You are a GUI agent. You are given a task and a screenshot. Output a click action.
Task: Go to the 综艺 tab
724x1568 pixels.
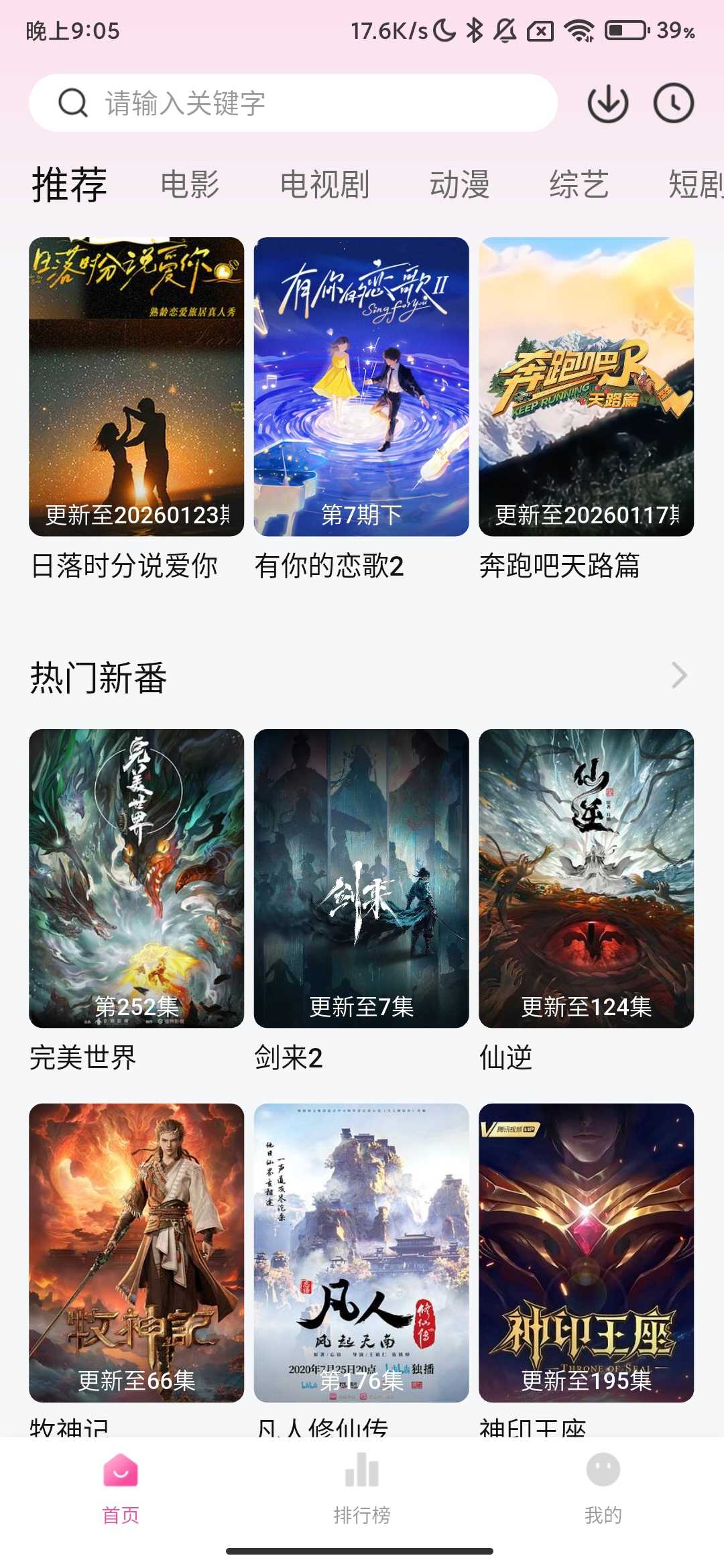[x=579, y=184]
